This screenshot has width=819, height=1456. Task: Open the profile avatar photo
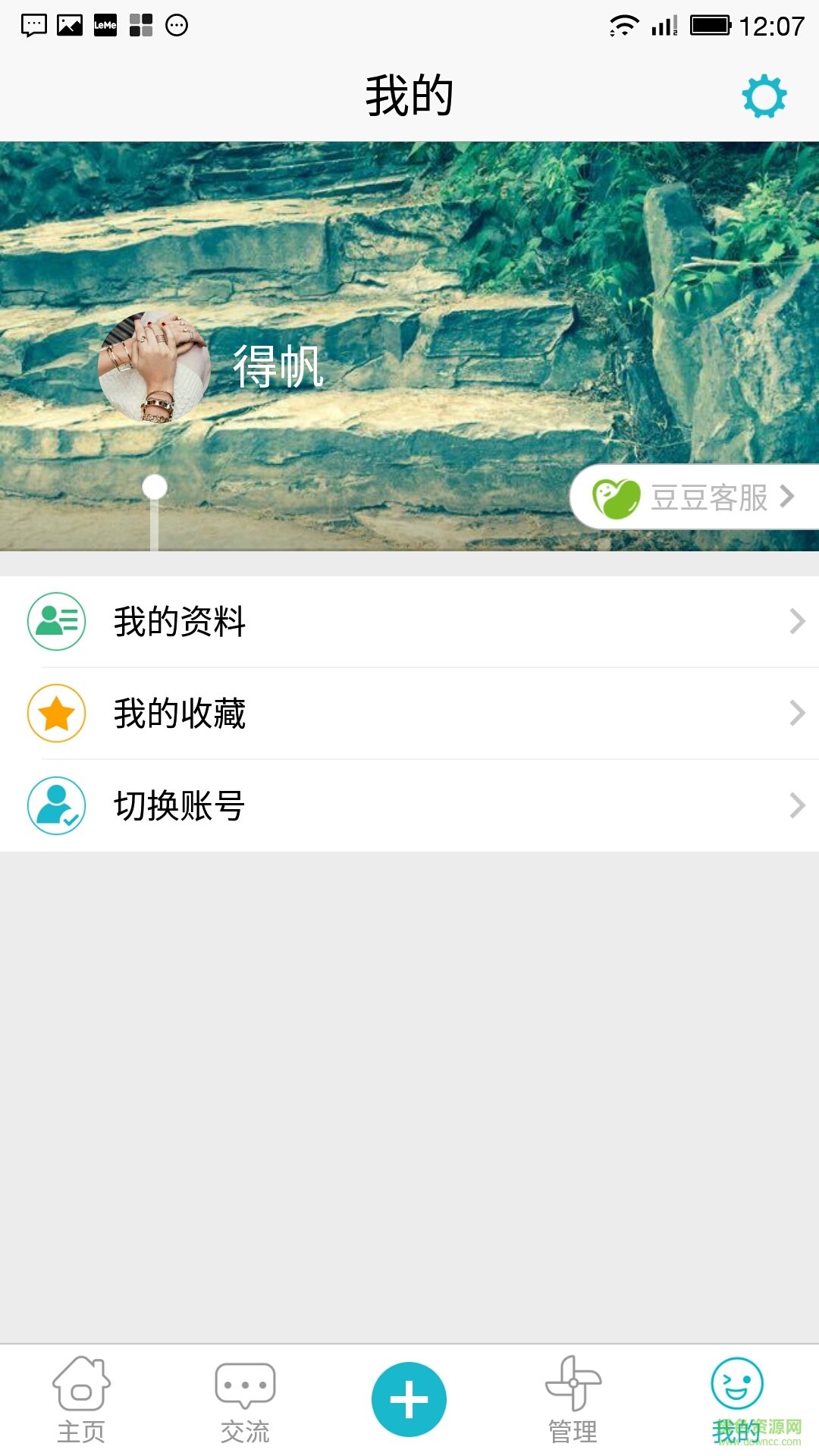pos(155,366)
